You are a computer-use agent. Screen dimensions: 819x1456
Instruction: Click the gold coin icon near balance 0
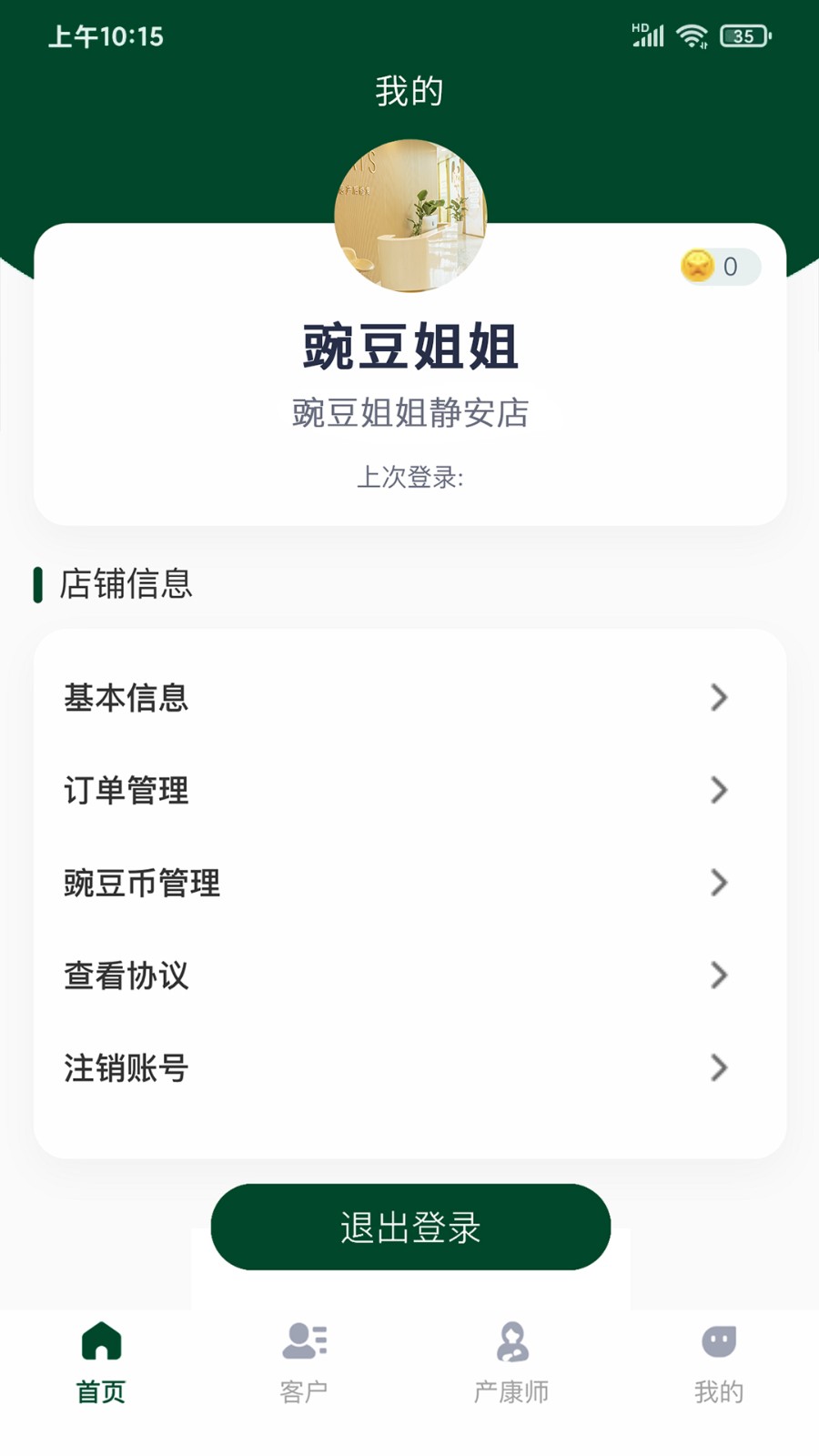[696, 266]
